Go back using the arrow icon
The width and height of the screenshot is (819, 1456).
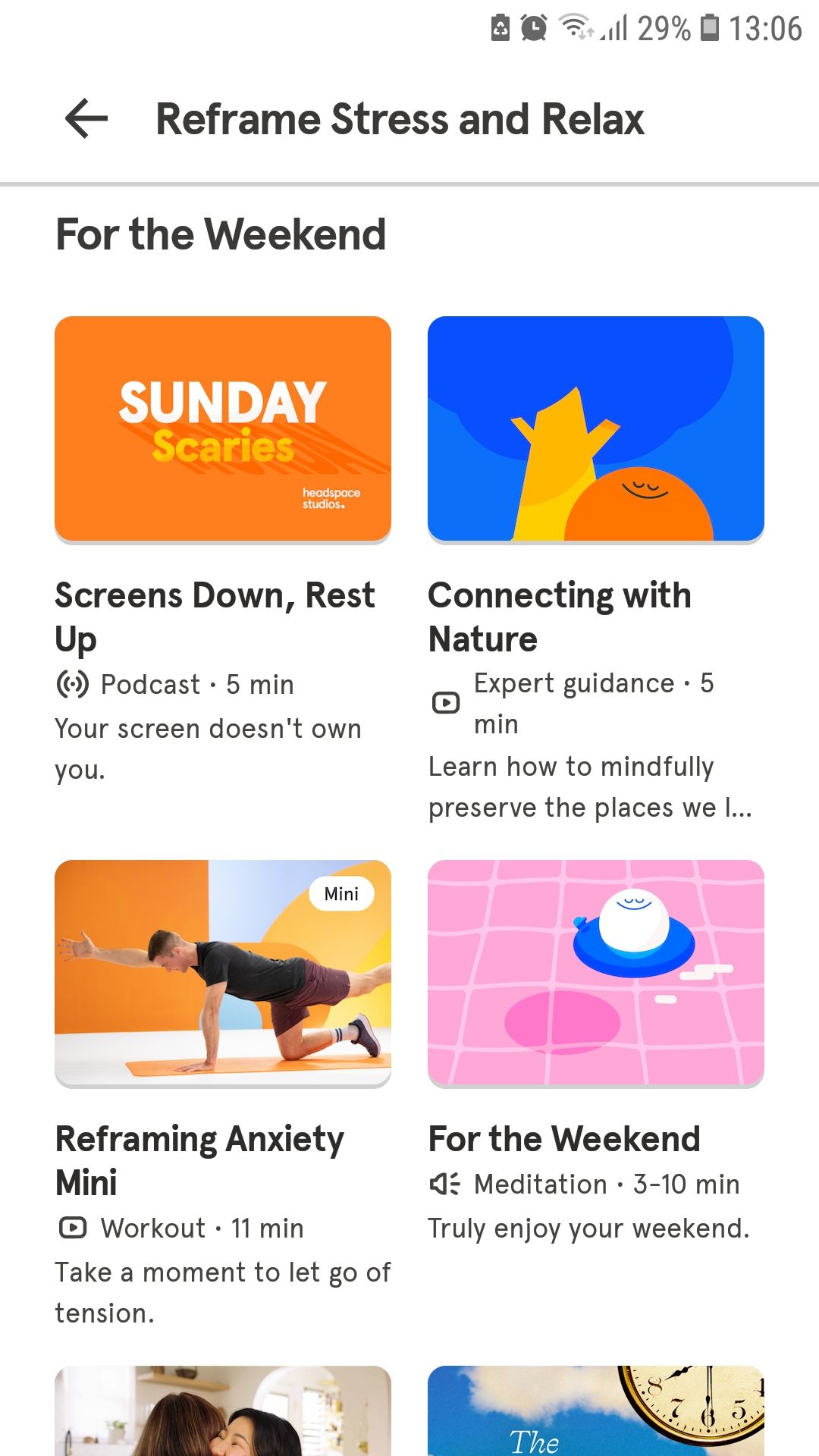(86, 119)
